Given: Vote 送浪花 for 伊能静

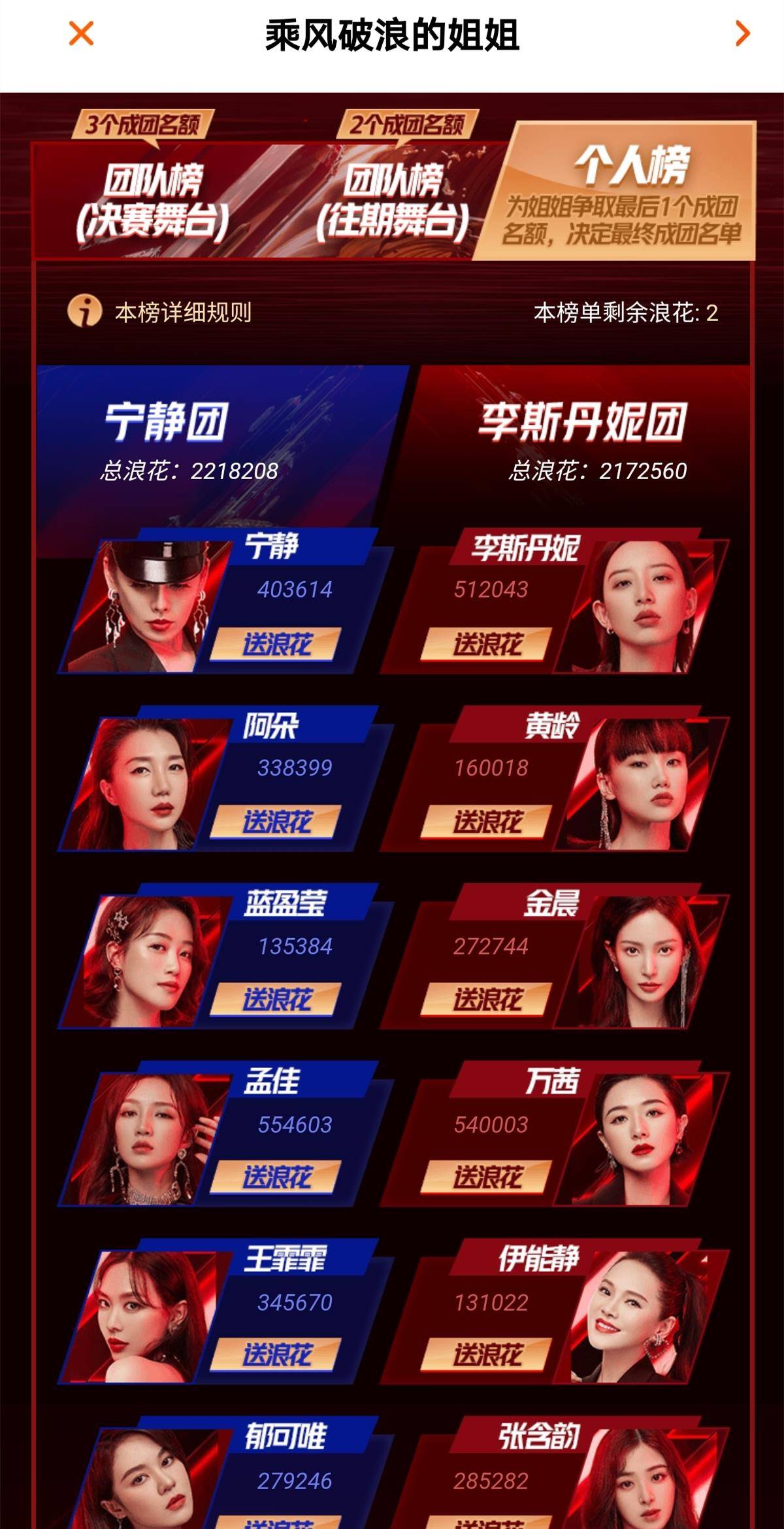Looking at the screenshot, I should [486, 1355].
